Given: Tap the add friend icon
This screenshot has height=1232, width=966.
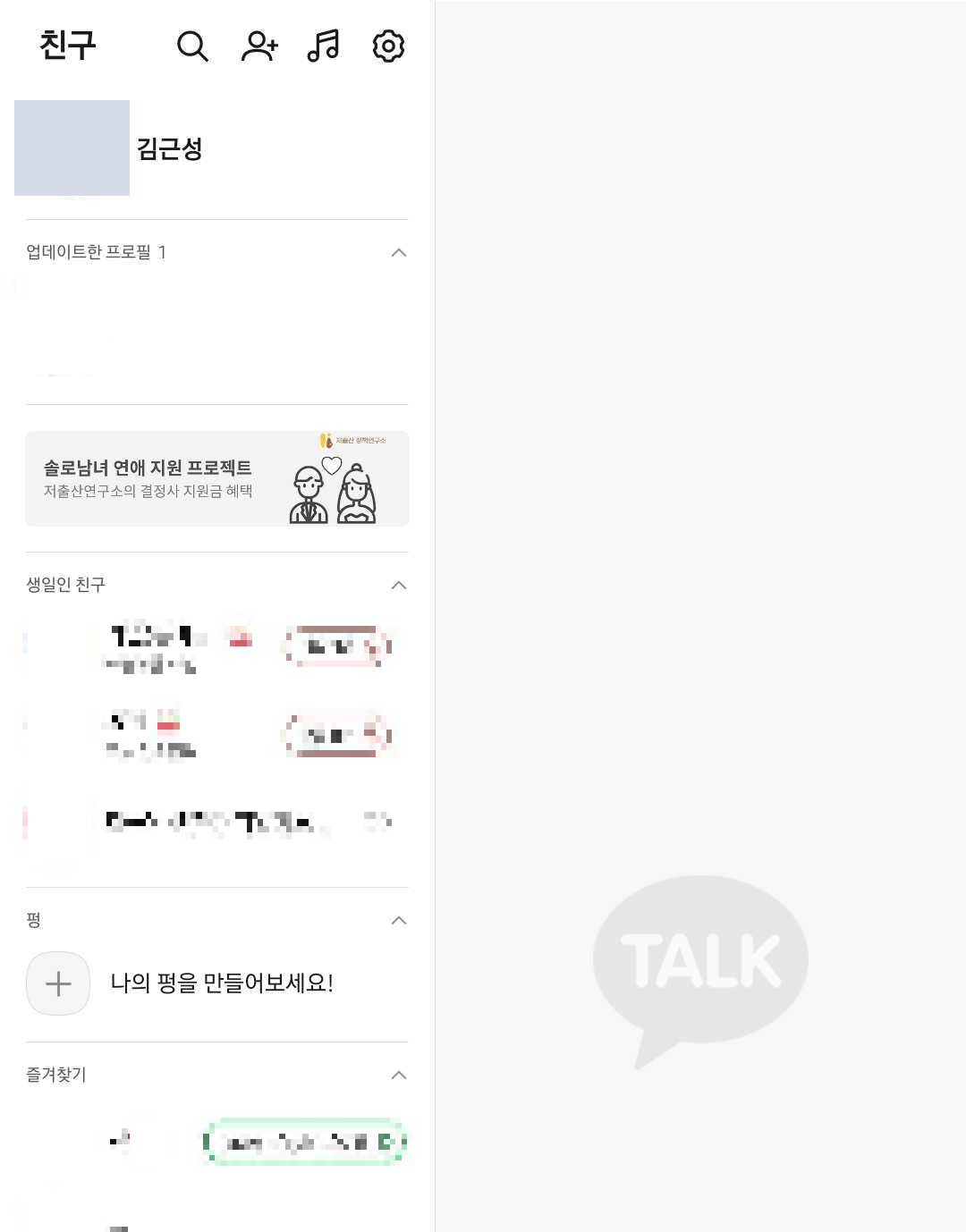Looking at the screenshot, I should click(259, 46).
